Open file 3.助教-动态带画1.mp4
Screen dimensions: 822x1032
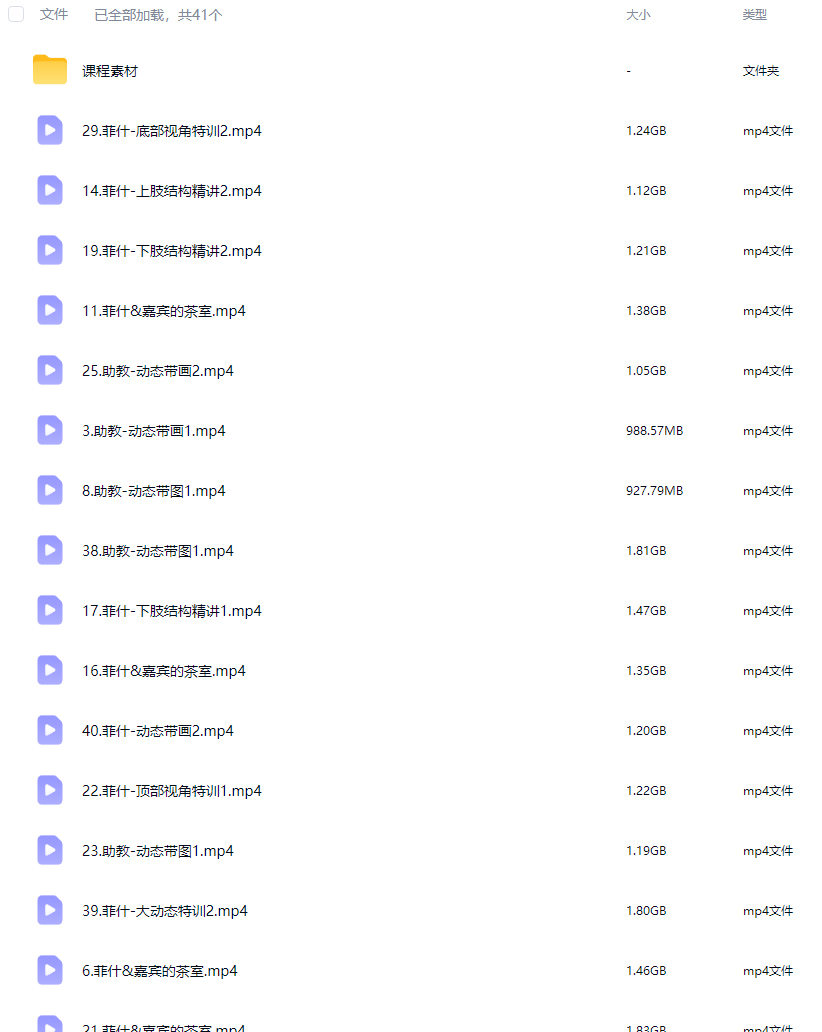point(154,431)
